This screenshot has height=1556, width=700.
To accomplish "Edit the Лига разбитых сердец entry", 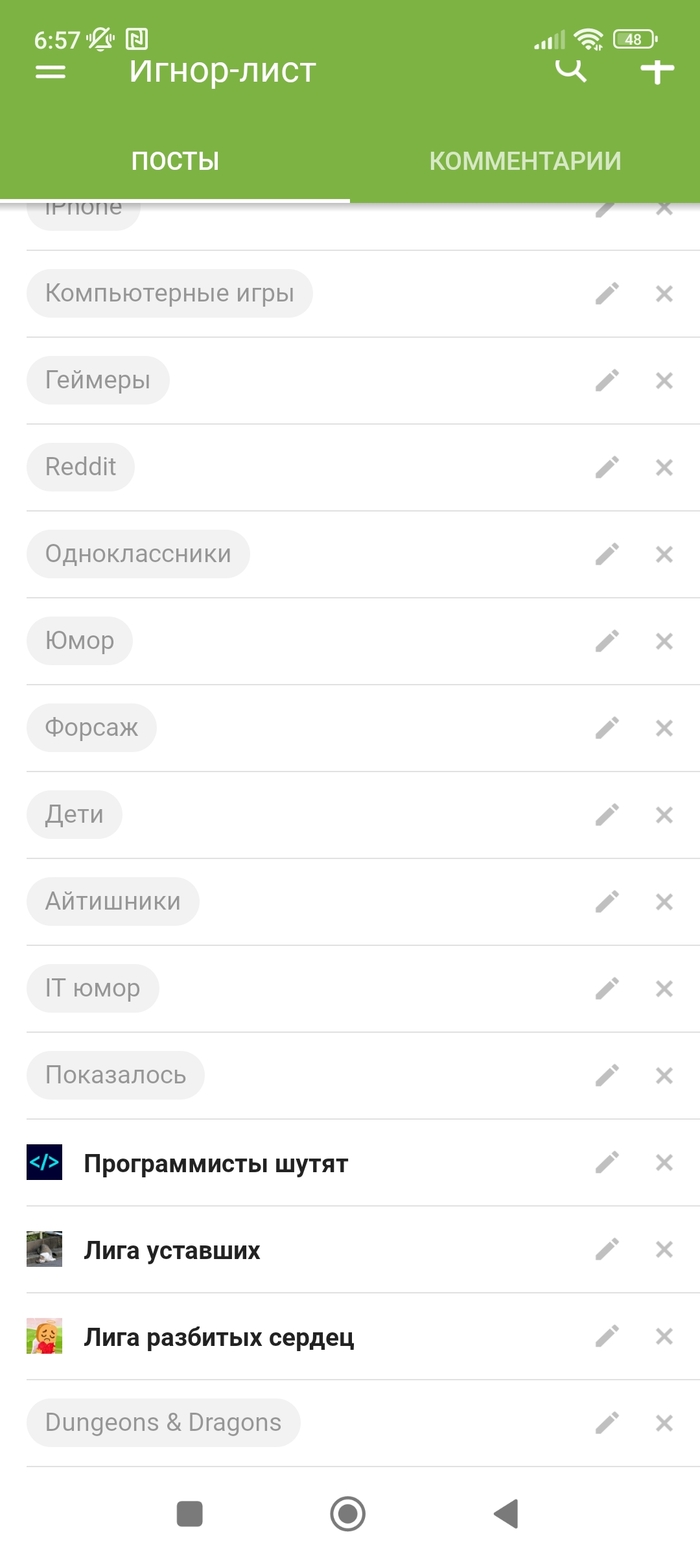I will (607, 1337).
